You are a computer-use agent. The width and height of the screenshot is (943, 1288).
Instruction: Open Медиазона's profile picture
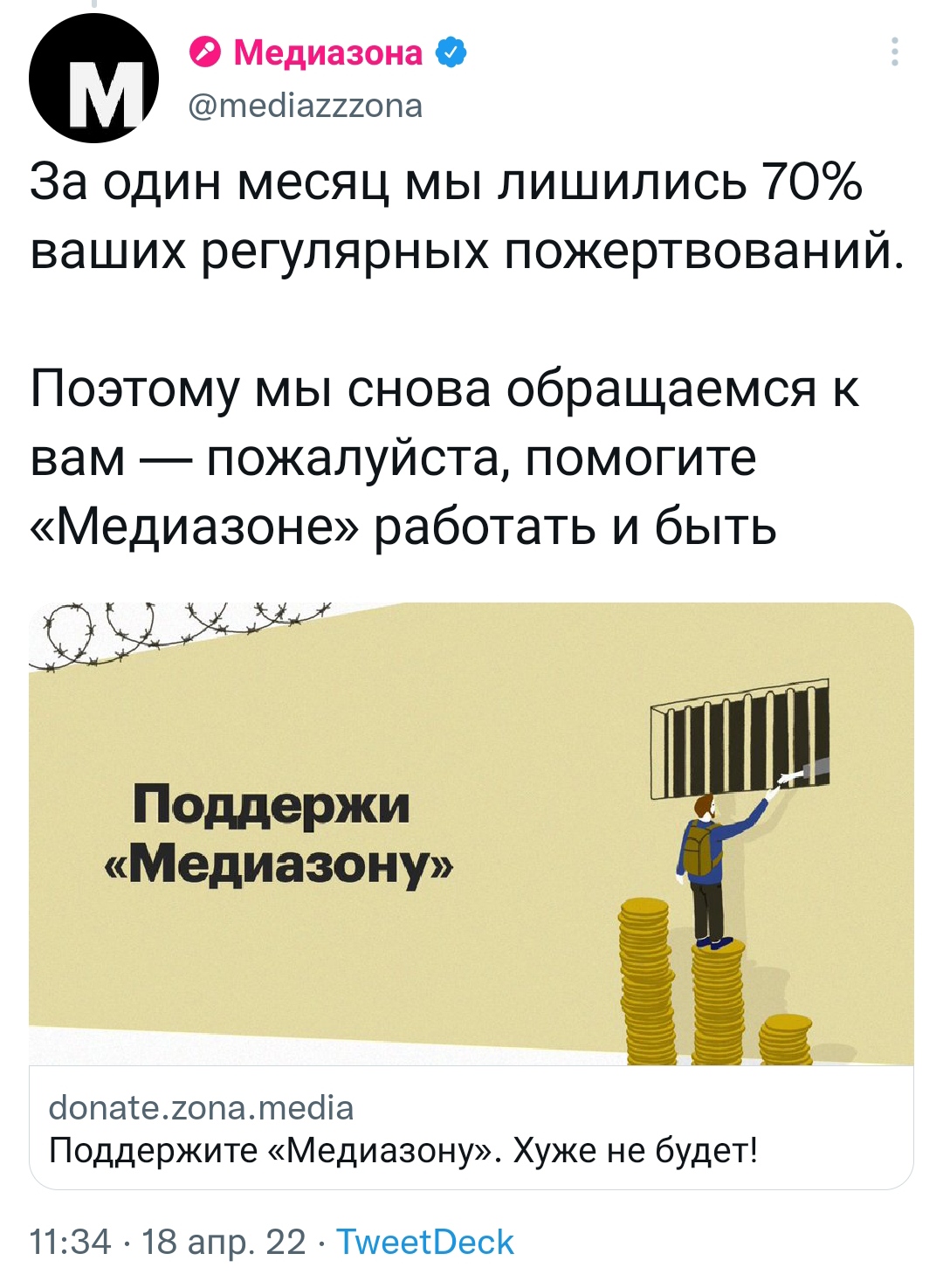(x=94, y=79)
